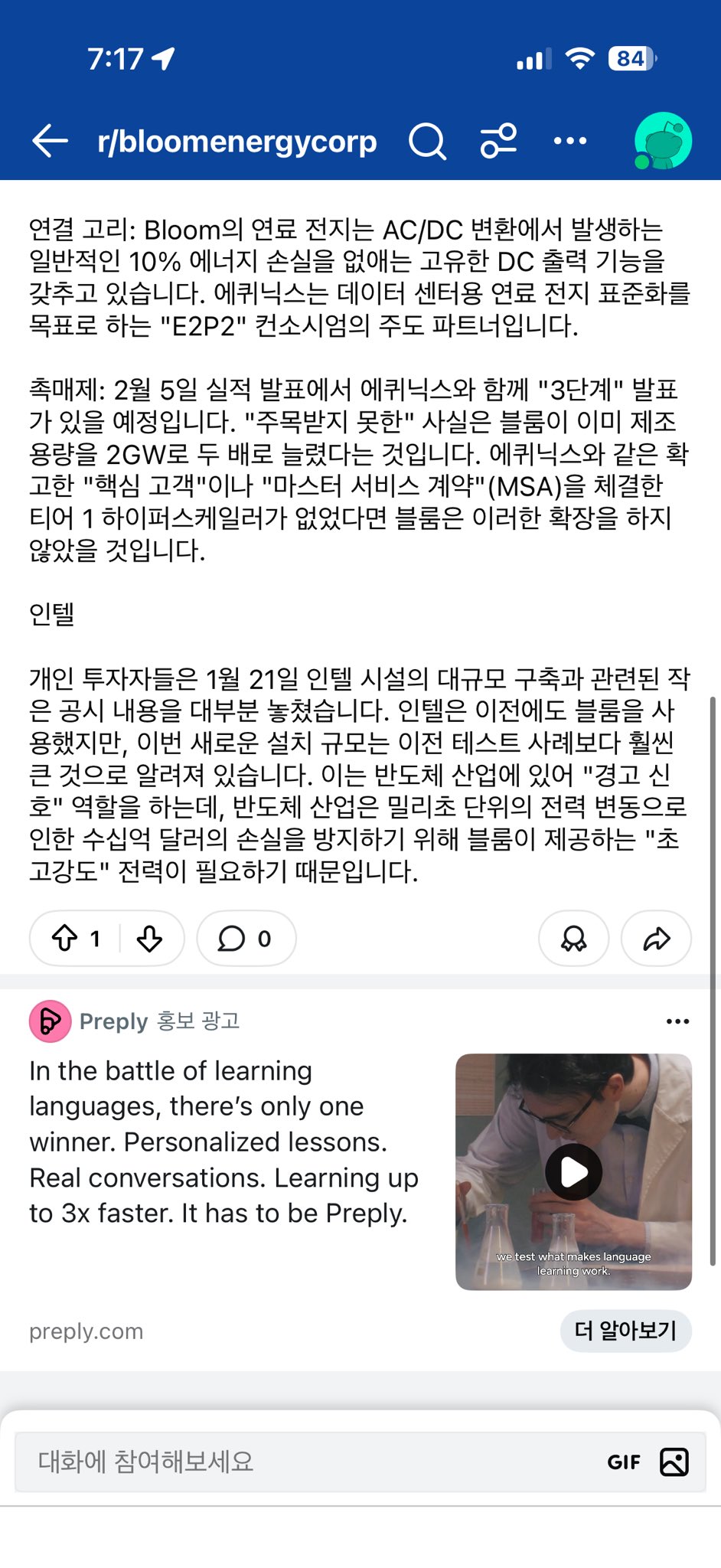Tap the 대화에 참여해보세요 comment field
This screenshot has width=721, height=1568.
tap(306, 1462)
